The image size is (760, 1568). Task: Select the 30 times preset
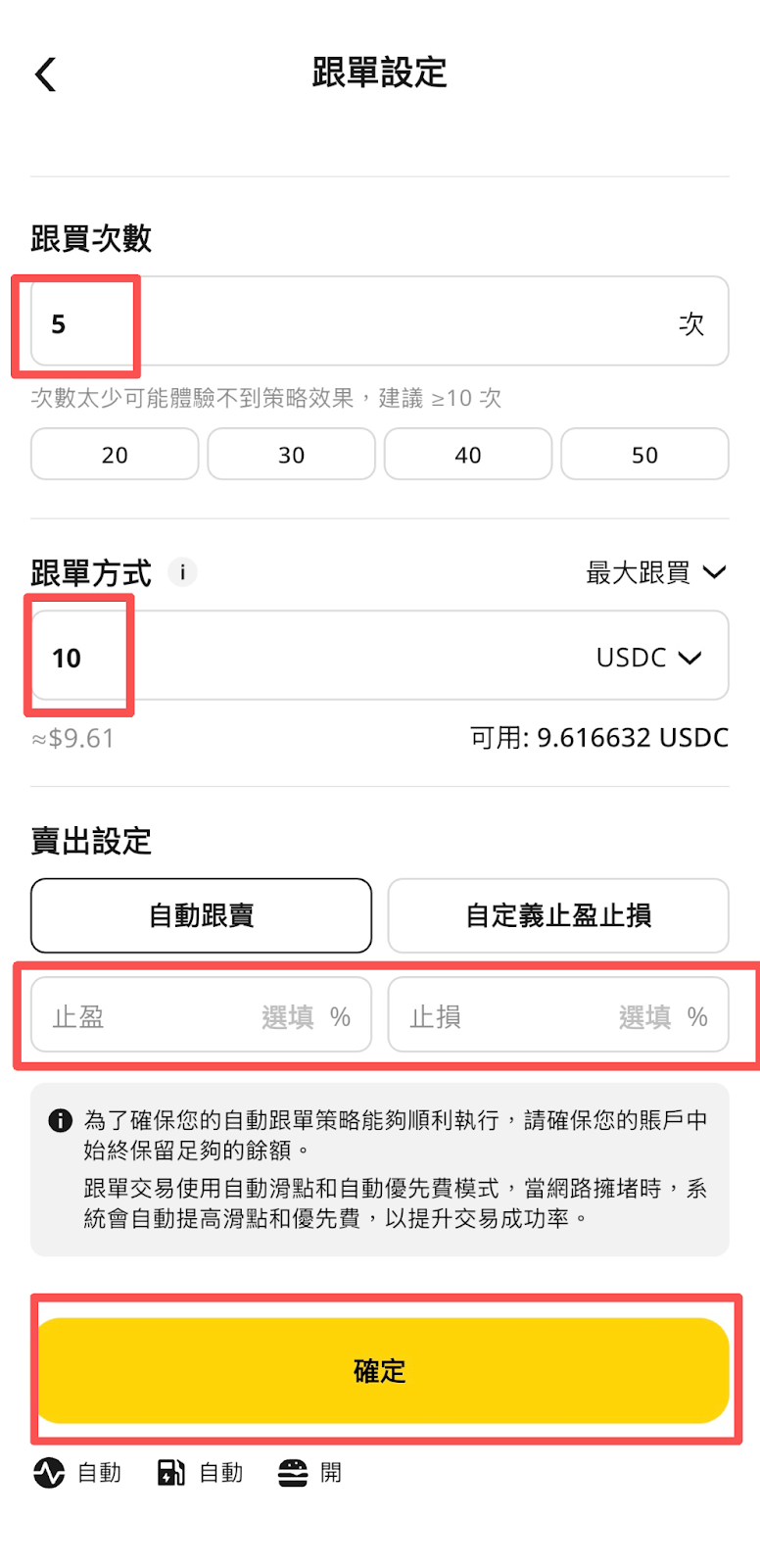pos(291,455)
